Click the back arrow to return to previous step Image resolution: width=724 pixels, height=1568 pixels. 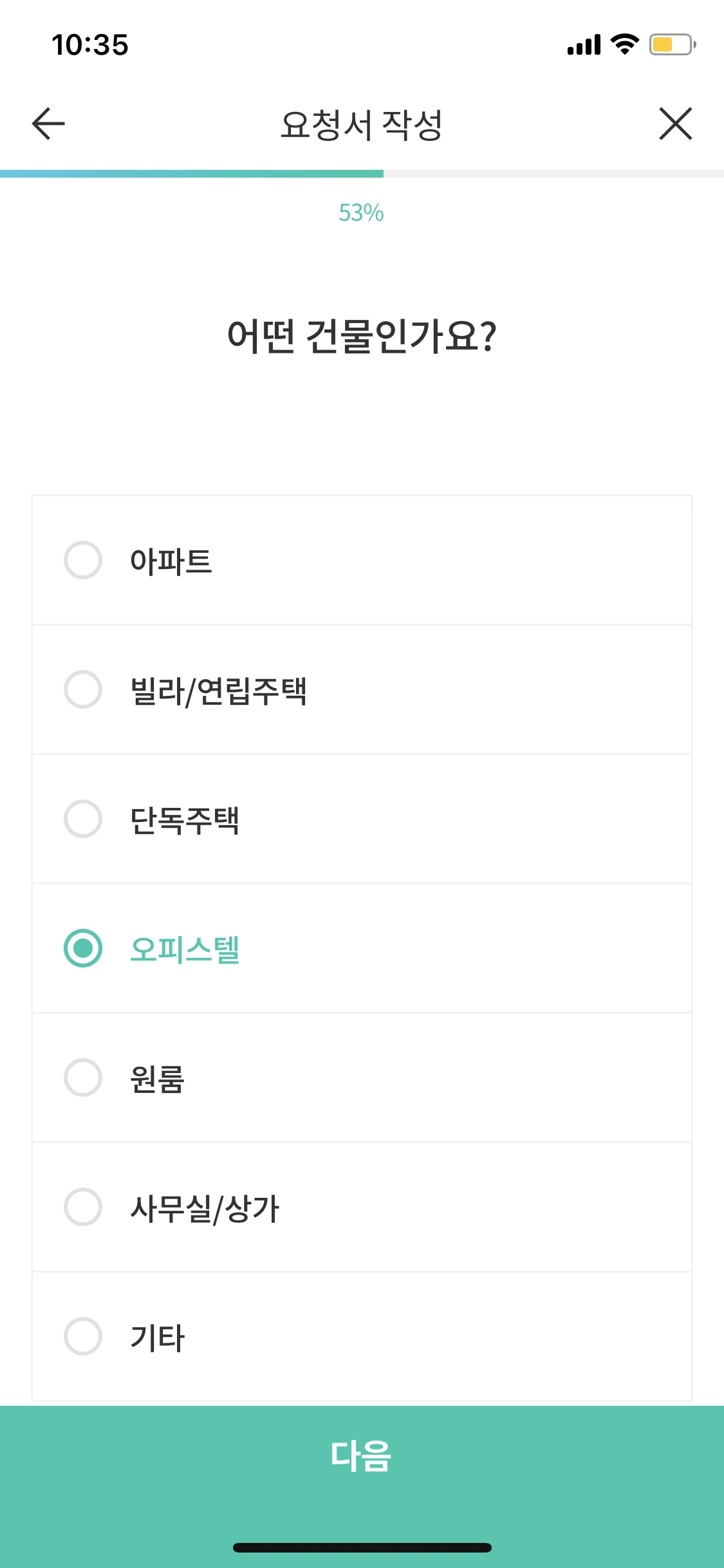[x=46, y=124]
